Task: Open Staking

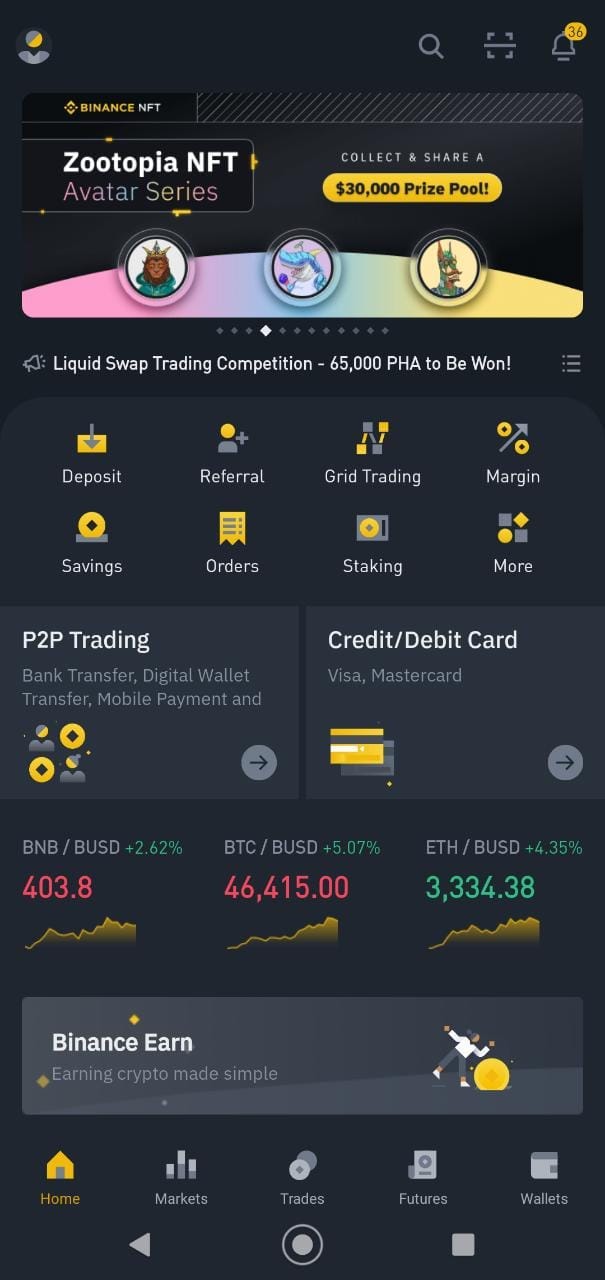Action: [372, 543]
